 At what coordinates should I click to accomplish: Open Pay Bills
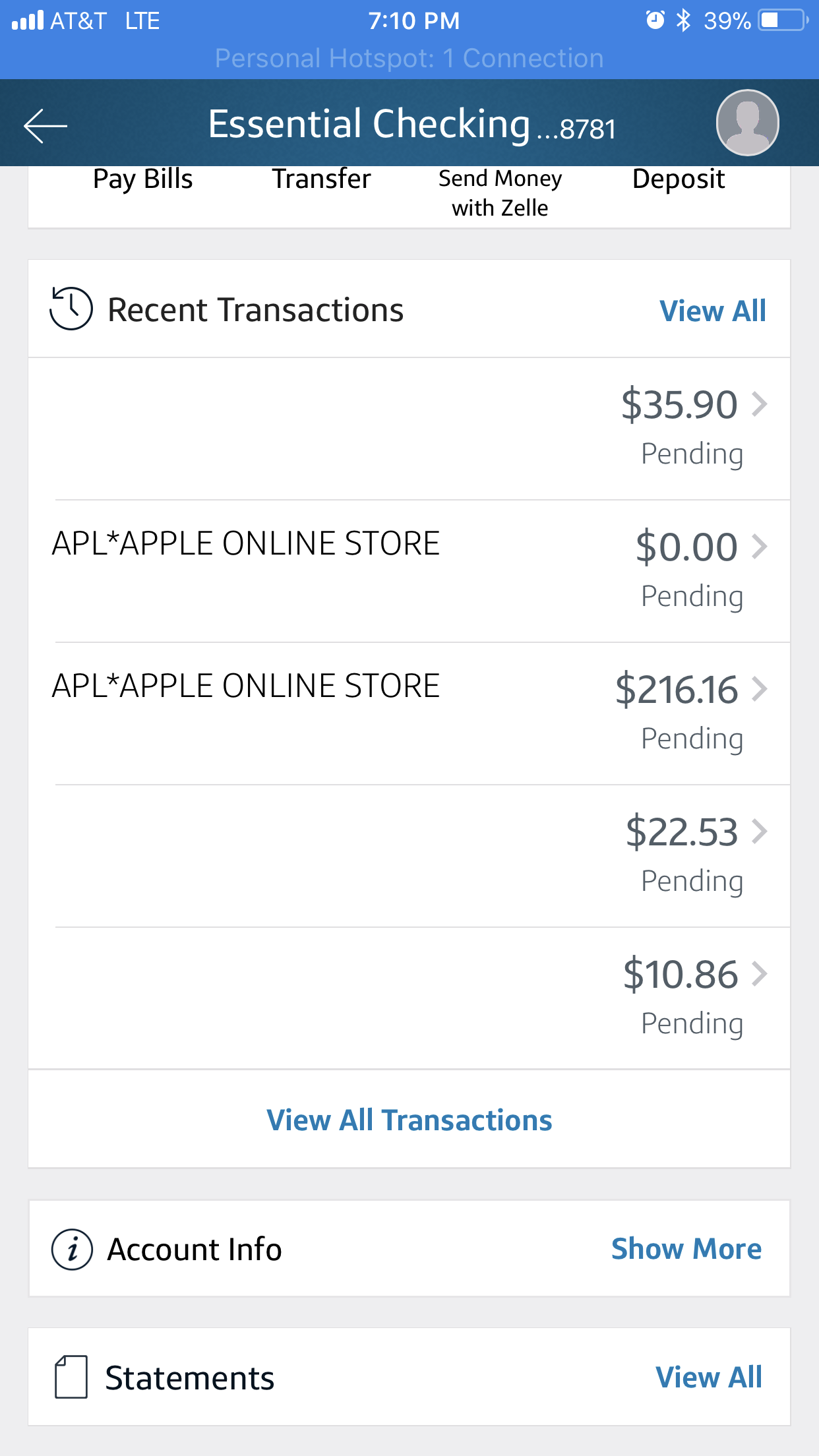(142, 179)
